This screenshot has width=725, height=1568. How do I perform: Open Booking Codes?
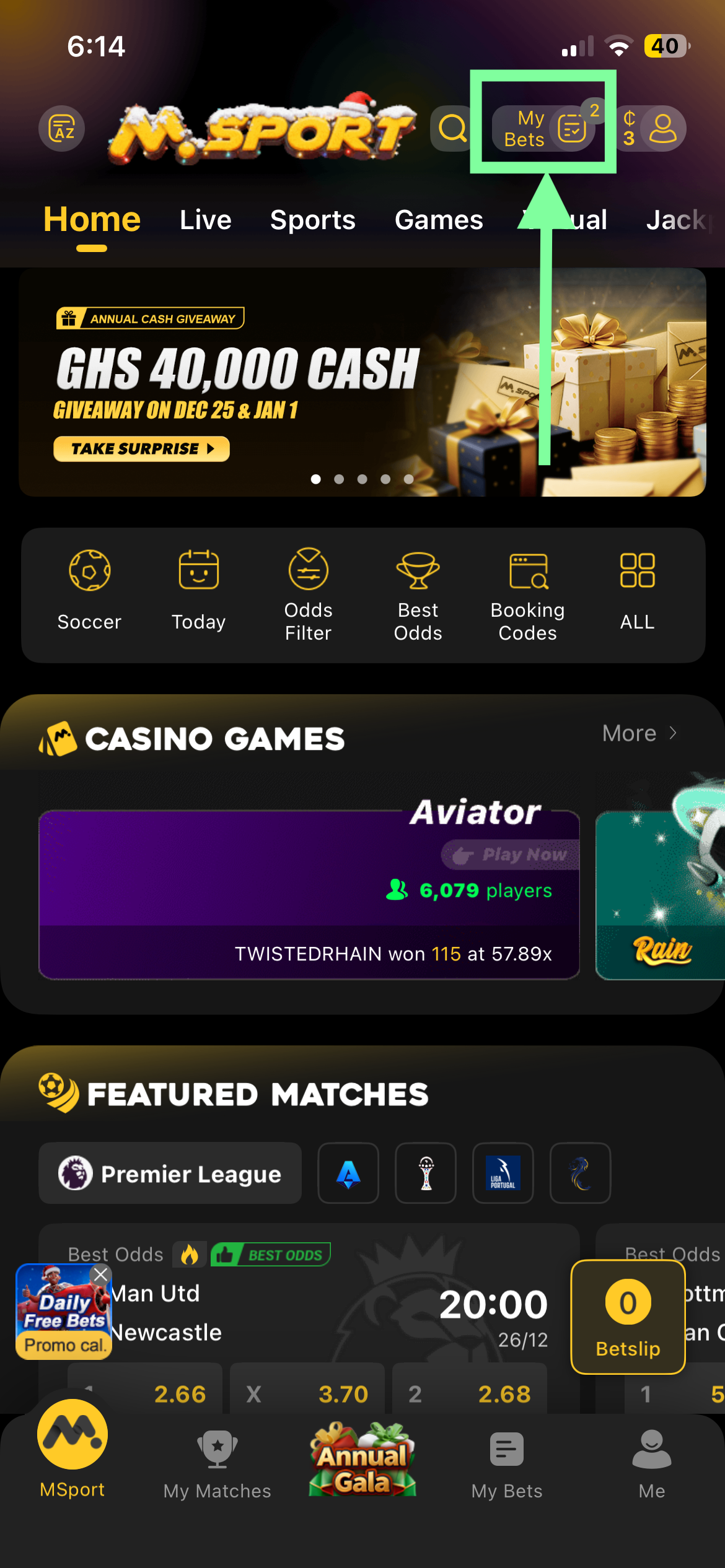click(x=527, y=593)
